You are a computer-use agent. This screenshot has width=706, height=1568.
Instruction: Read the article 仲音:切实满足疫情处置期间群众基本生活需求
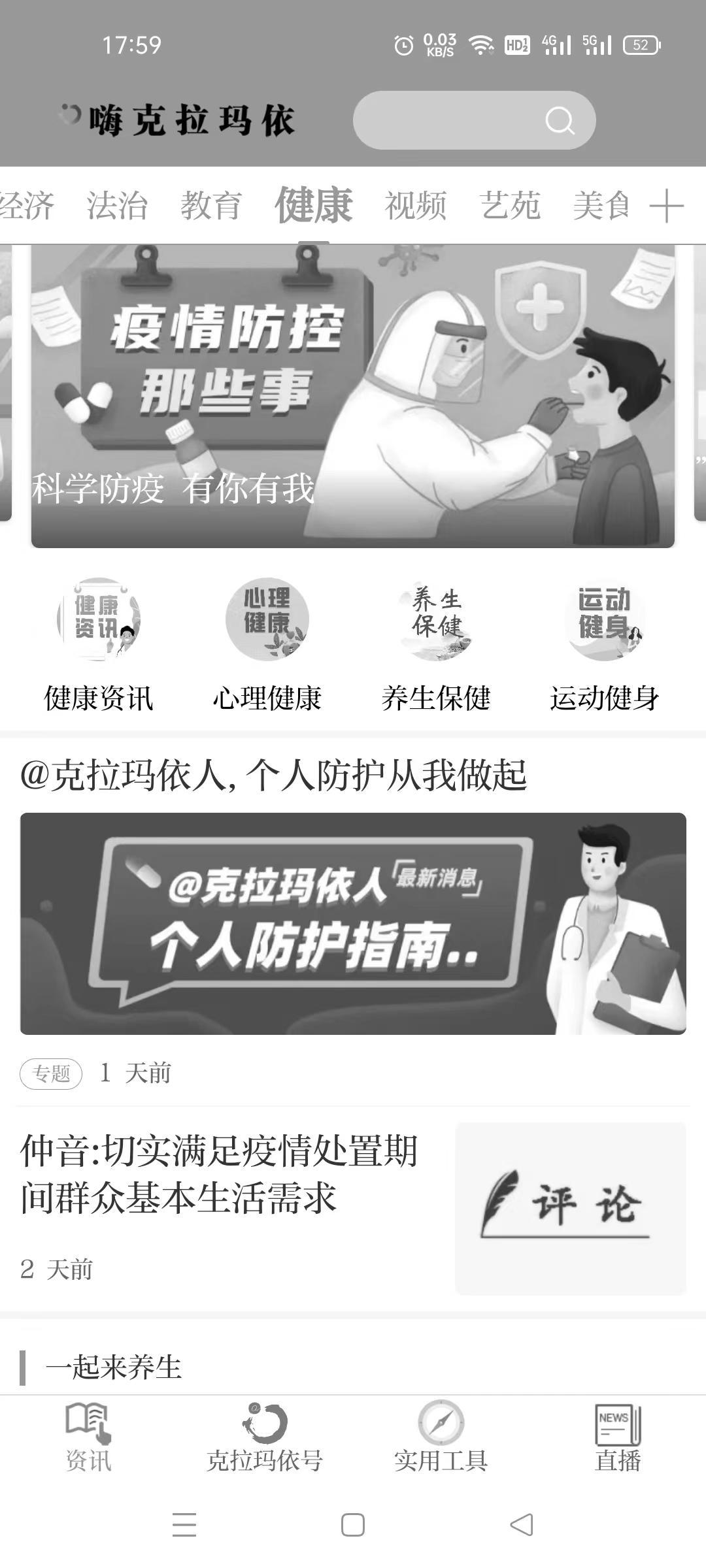pos(219,1174)
